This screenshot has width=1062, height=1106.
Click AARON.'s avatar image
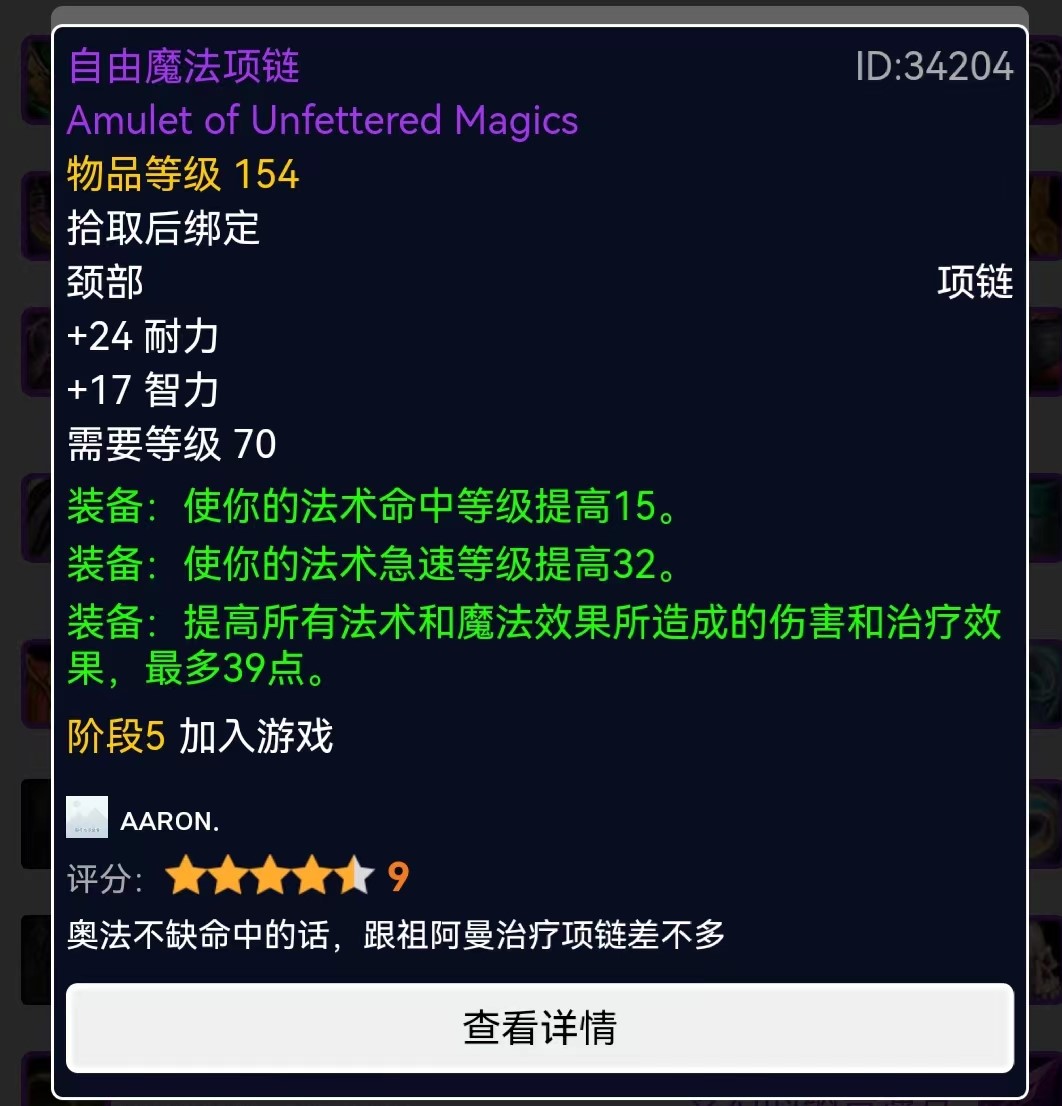87,816
